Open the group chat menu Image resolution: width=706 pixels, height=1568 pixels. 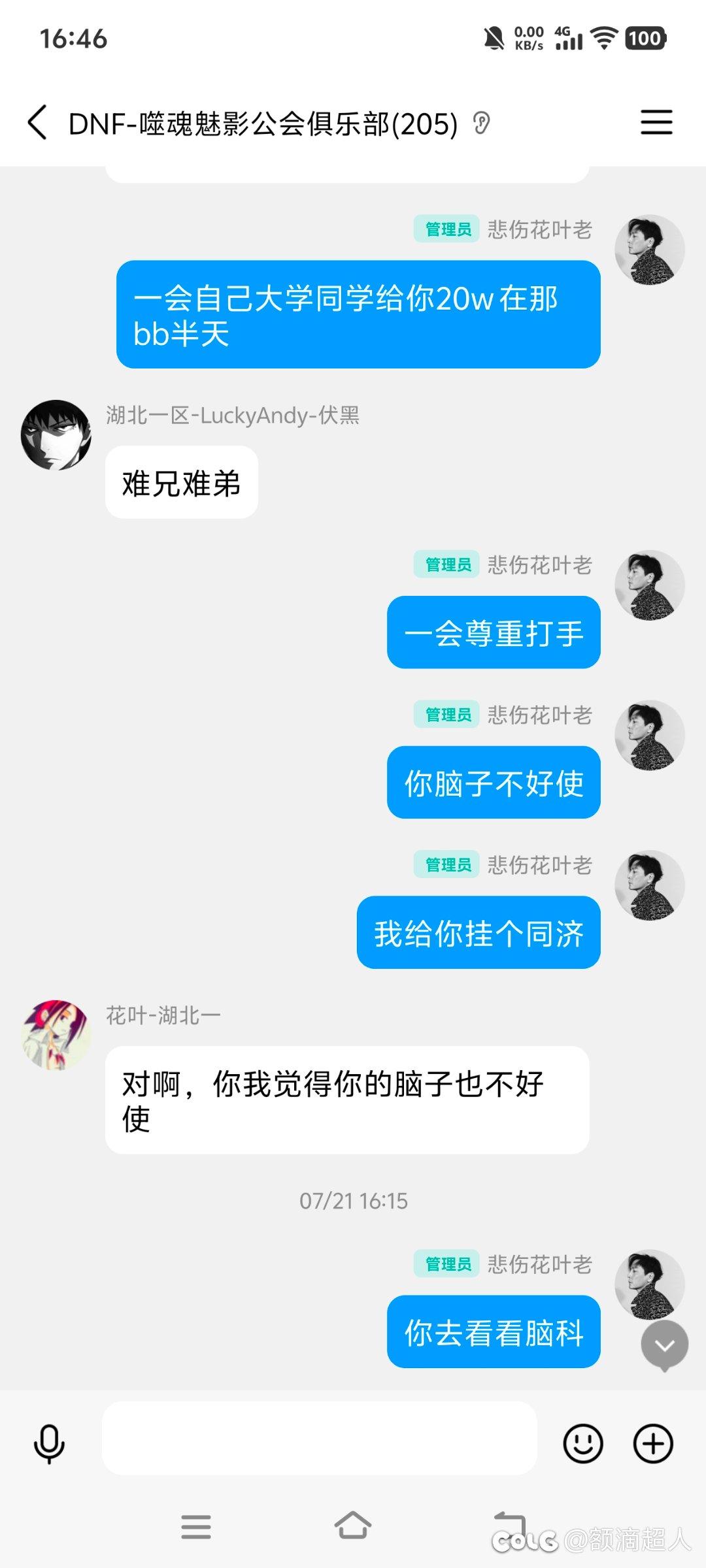tap(656, 122)
